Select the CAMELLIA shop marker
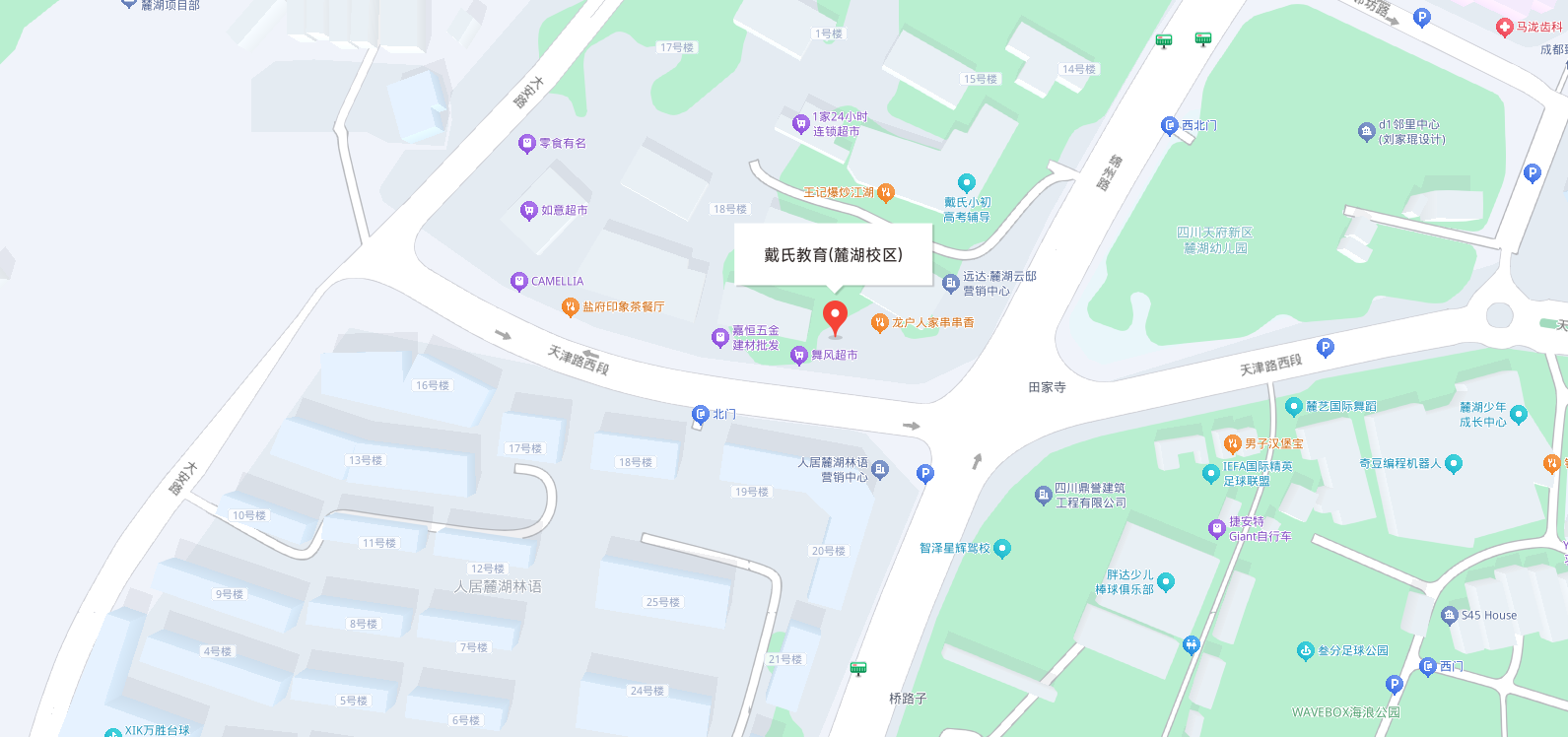1568x737 pixels. 519,282
